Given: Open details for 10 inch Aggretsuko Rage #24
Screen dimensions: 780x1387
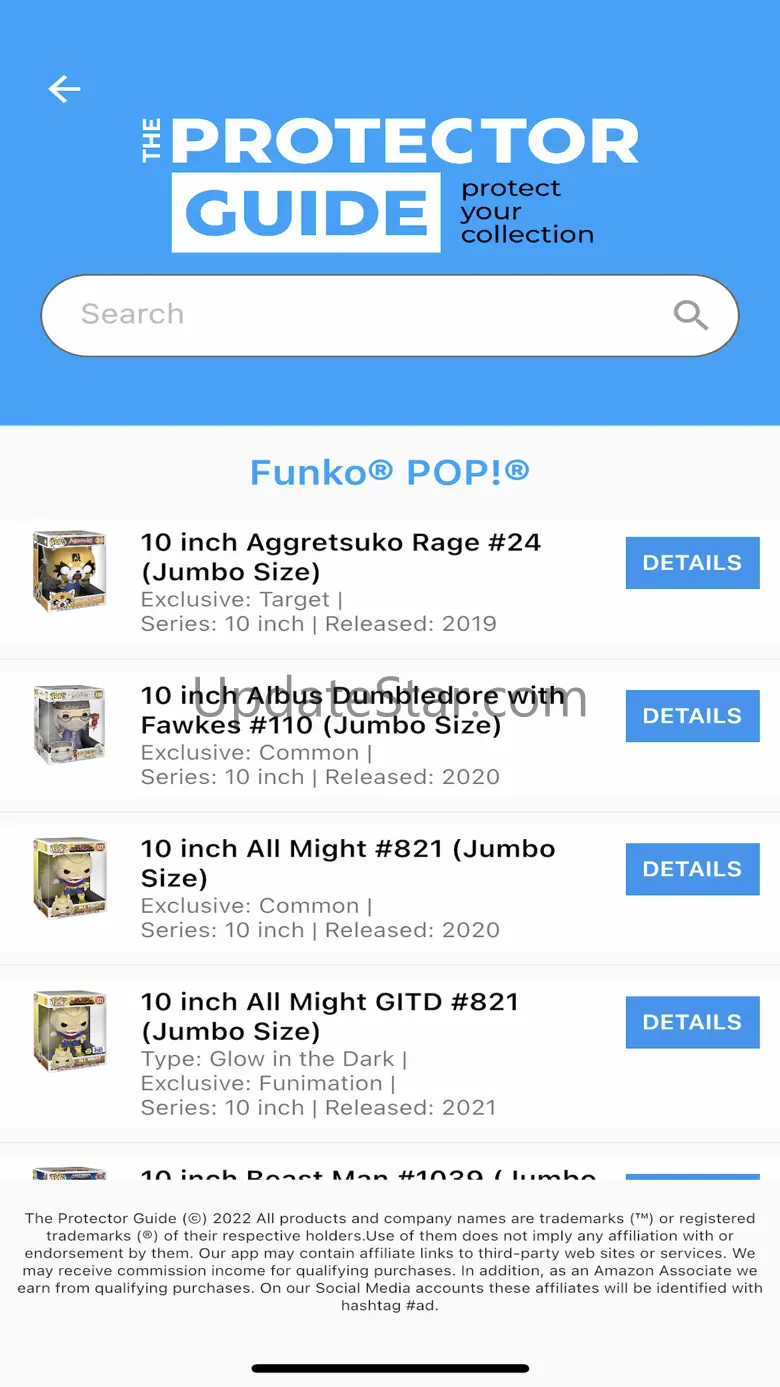Looking at the screenshot, I should 692,563.
